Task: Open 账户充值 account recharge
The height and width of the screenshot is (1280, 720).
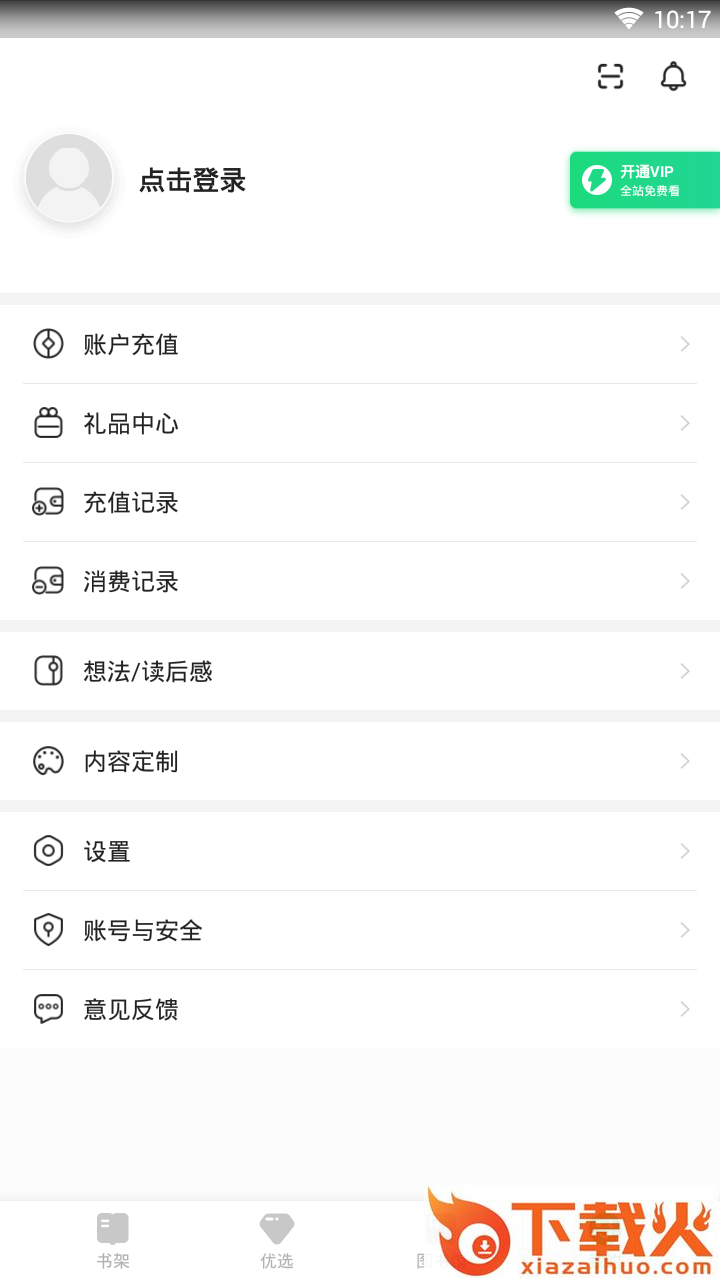Action: coord(360,344)
